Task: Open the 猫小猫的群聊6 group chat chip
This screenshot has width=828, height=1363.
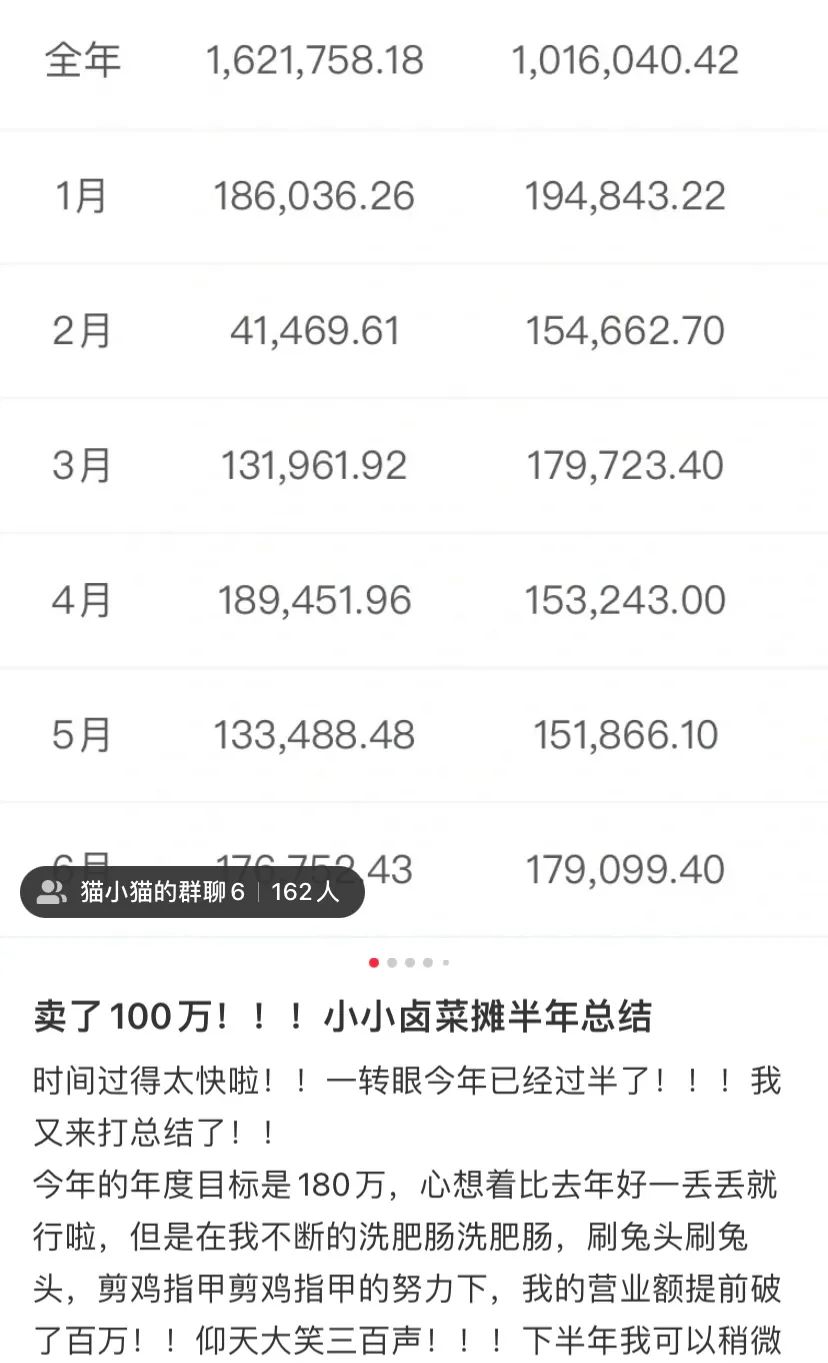Action: pos(192,892)
